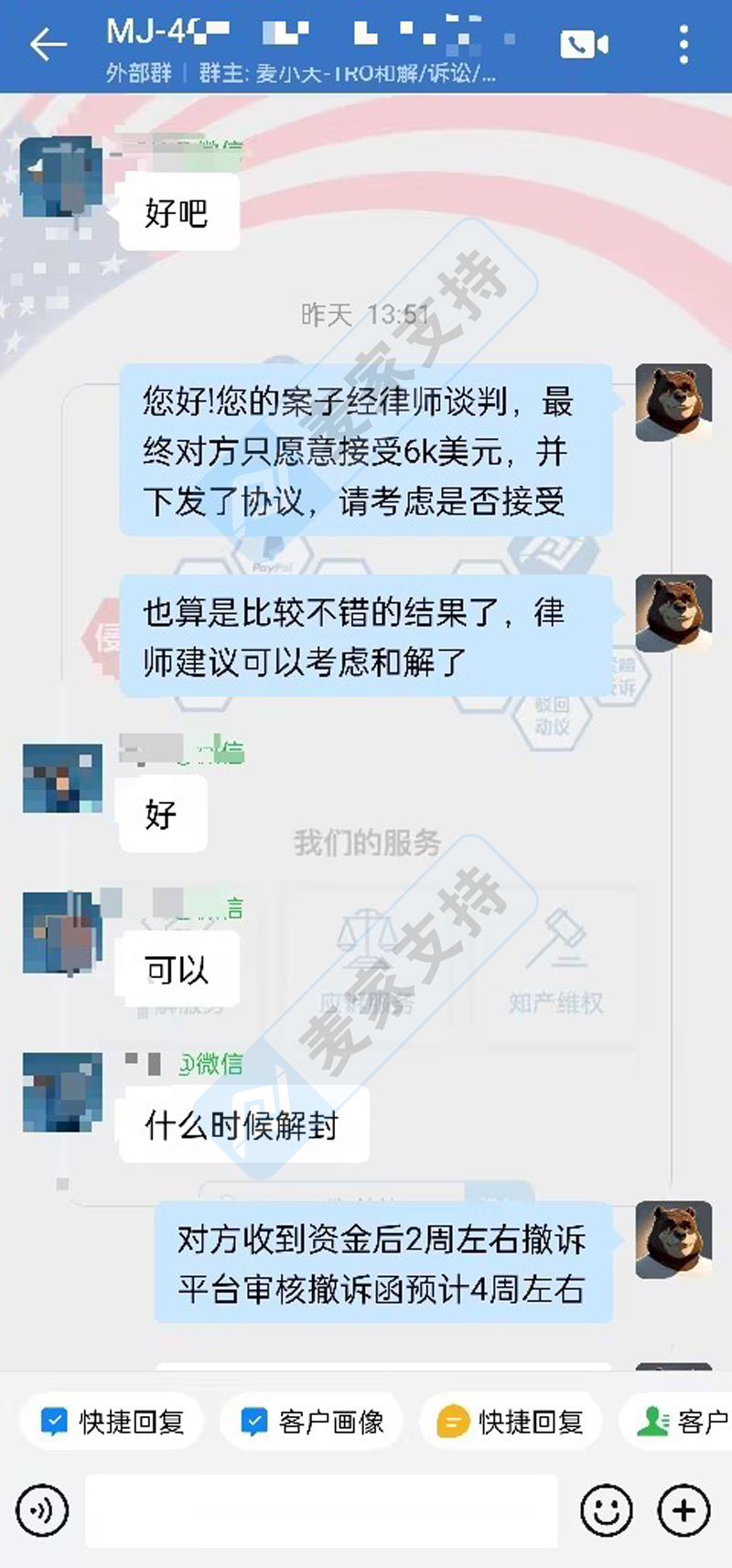Tap the voice input icon

tap(42, 1510)
